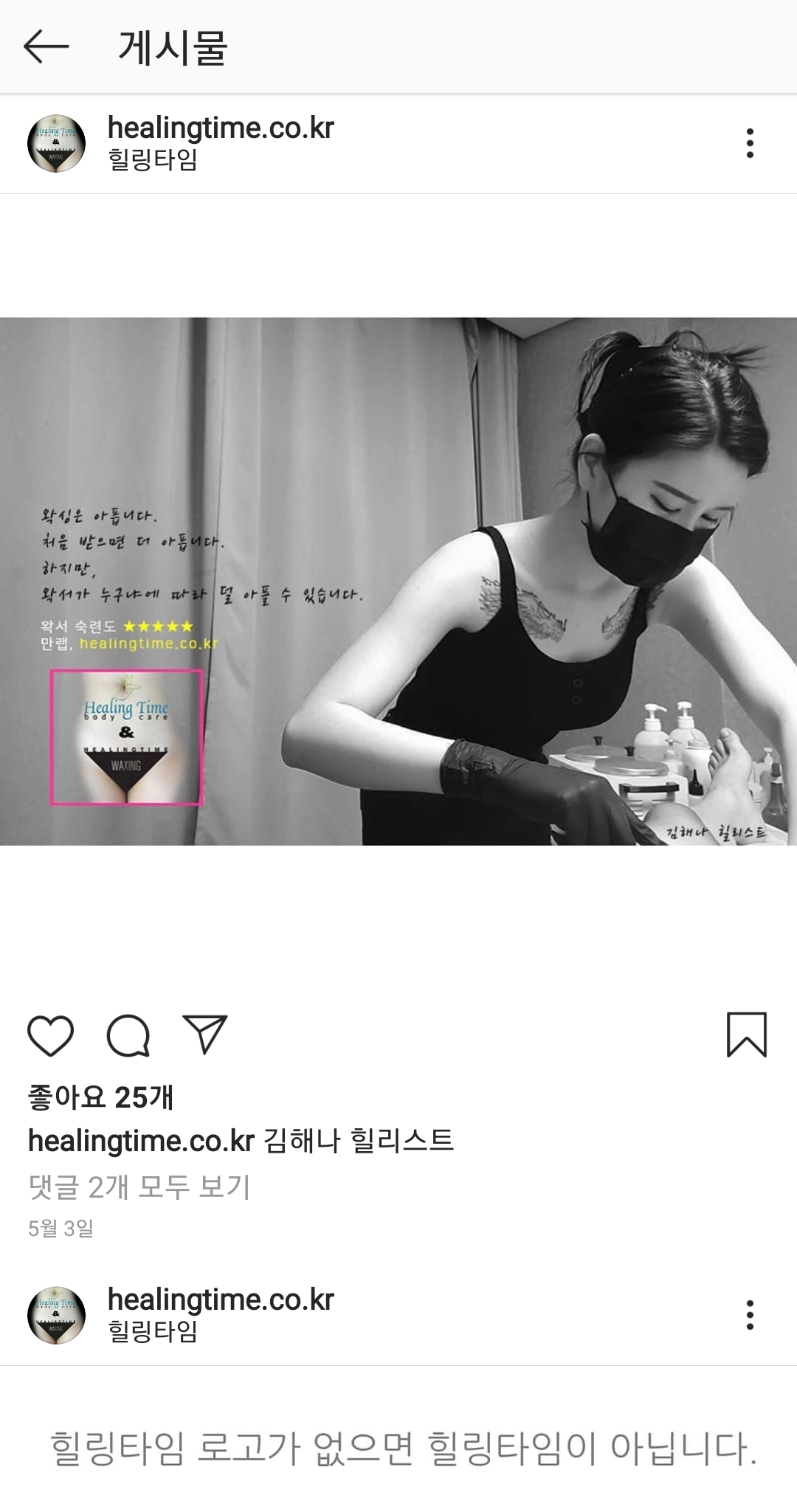Open the healingtime.co.kr profile from the first post's header
This screenshot has height=1512, width=797.
click(x=221, y=128)
